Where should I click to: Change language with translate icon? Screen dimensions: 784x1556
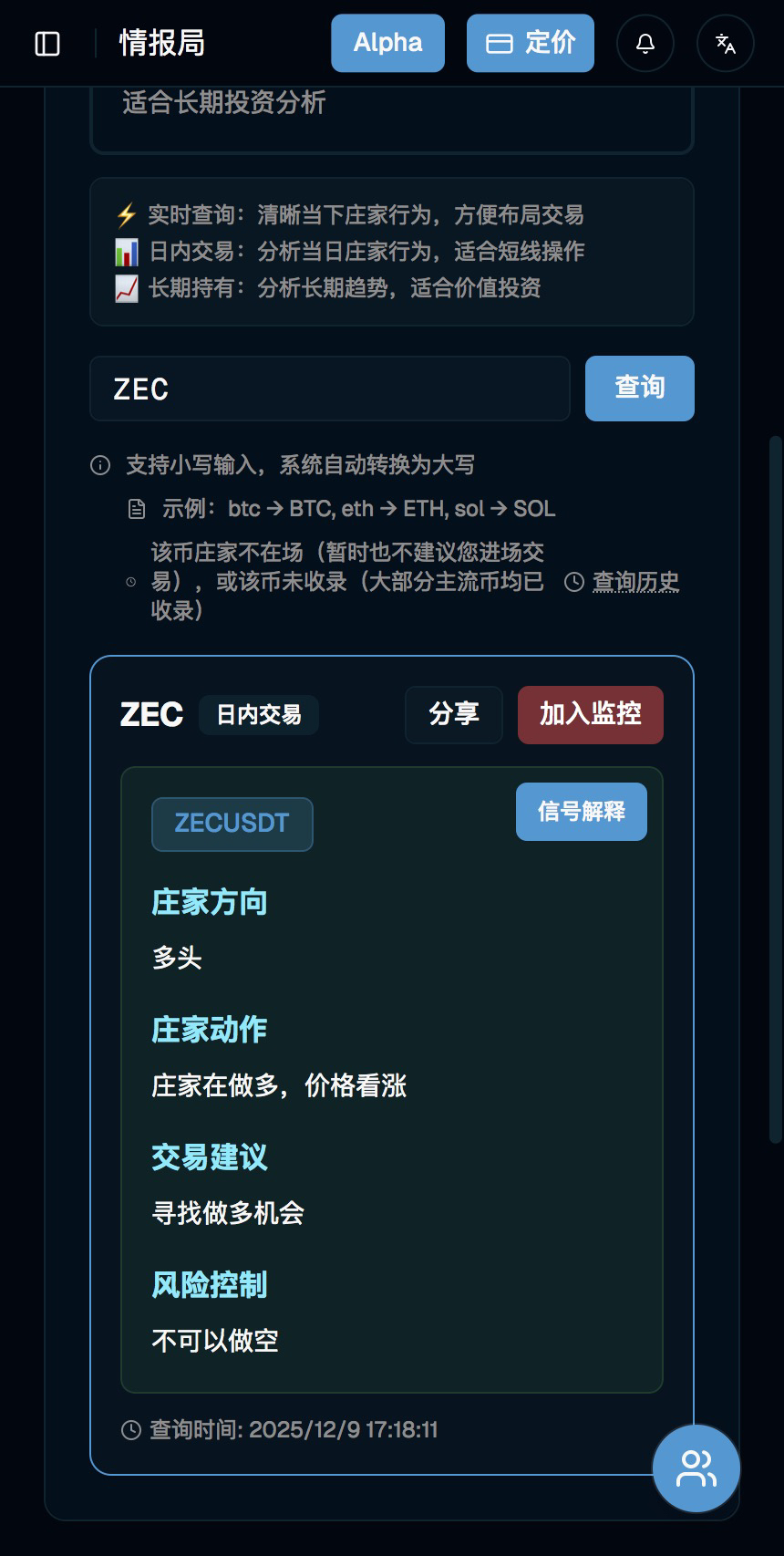tap(725, 43)
